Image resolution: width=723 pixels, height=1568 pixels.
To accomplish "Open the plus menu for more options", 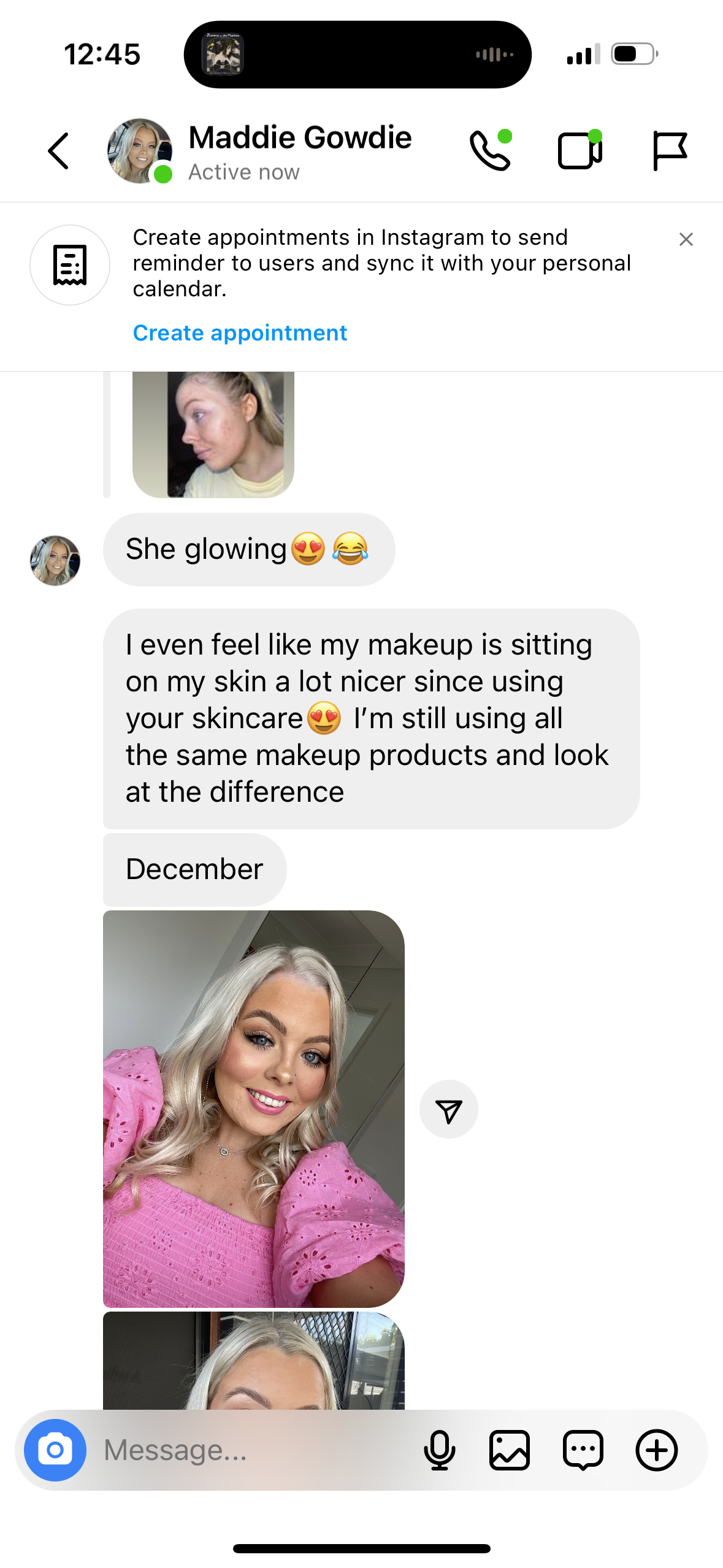I will (x=656, y=1450).
